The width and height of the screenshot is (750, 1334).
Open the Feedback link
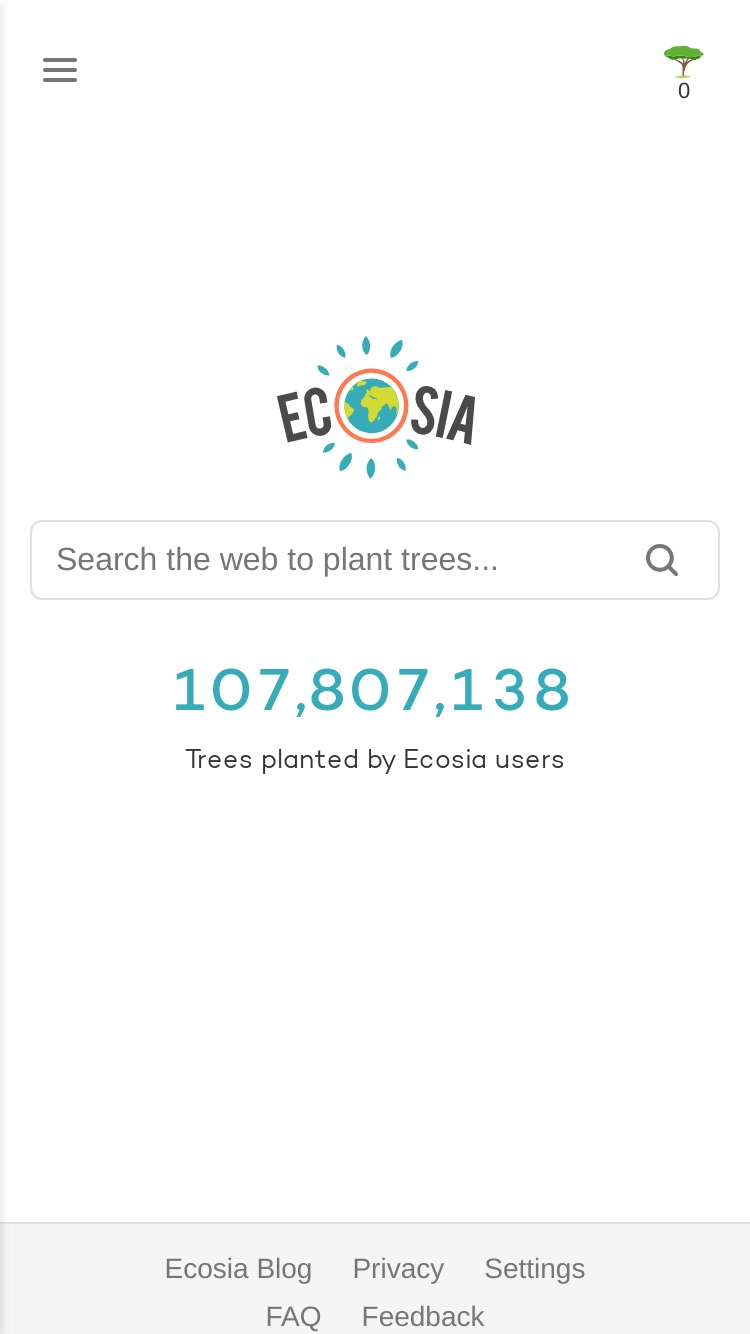coord(423,1316)
